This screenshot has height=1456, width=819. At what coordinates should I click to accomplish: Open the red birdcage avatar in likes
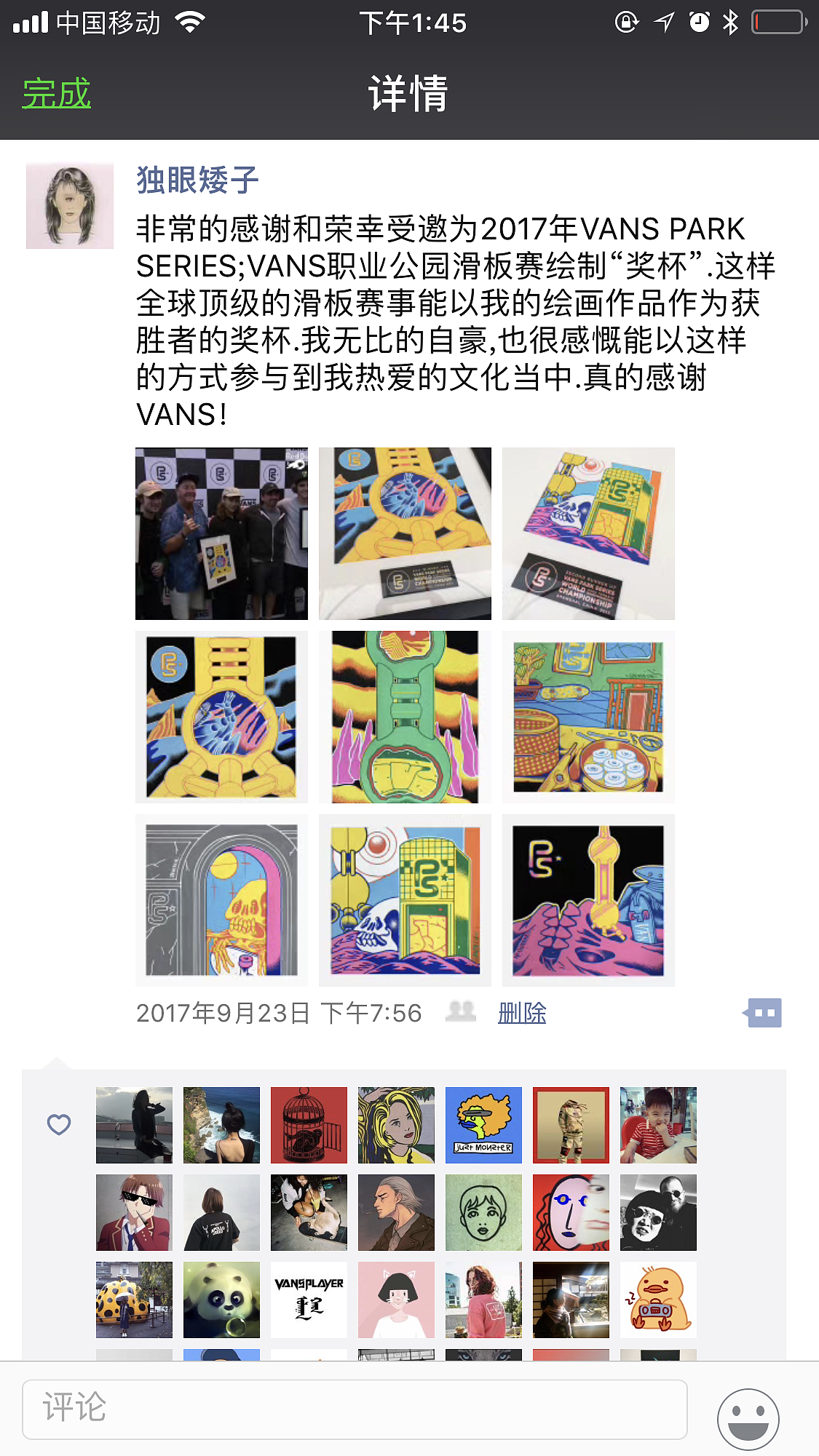(x=309, y=1125)
